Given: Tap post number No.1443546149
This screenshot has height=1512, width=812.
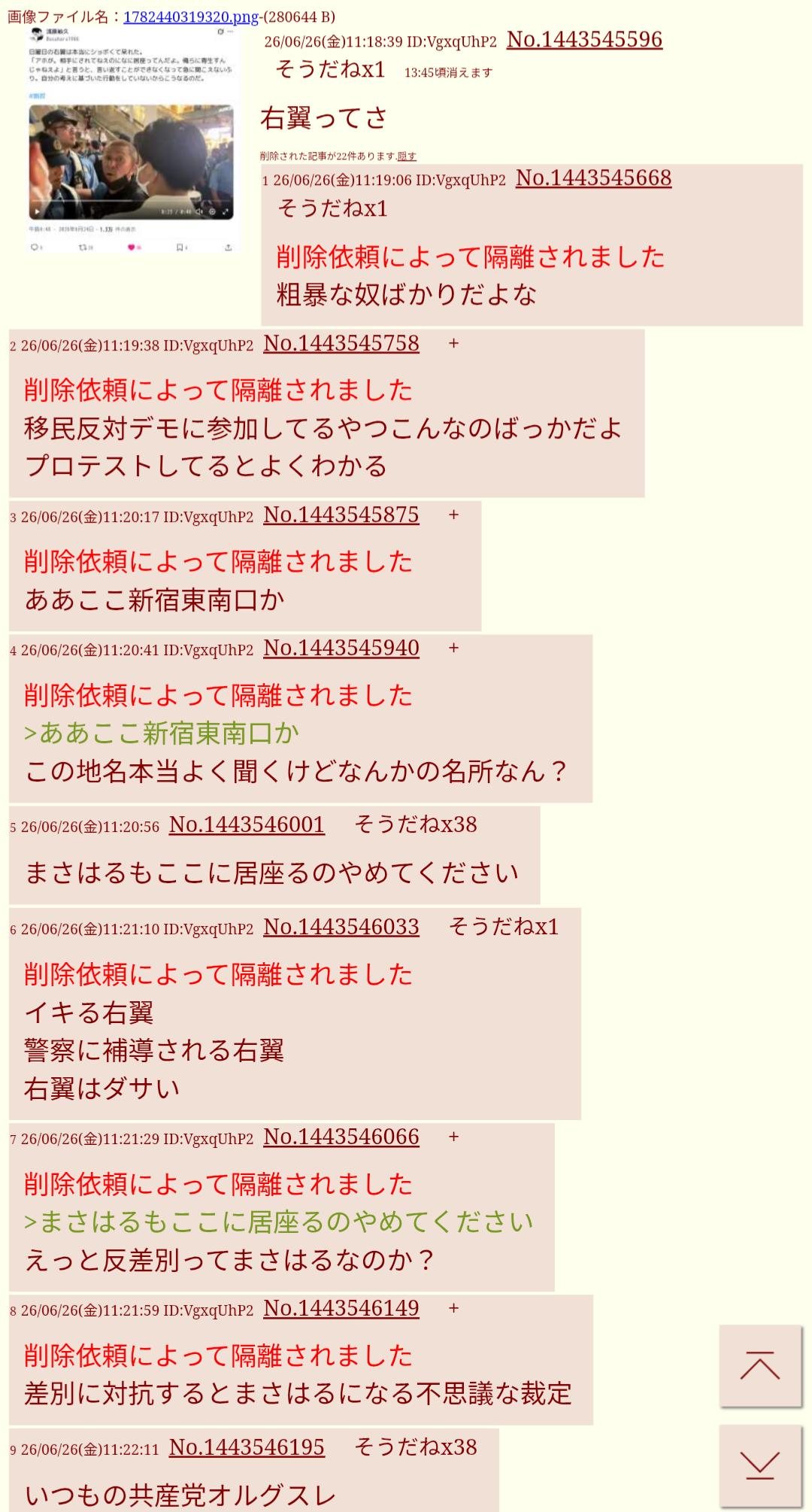Looking at the screenshot, I should [x=341, y=1309].
